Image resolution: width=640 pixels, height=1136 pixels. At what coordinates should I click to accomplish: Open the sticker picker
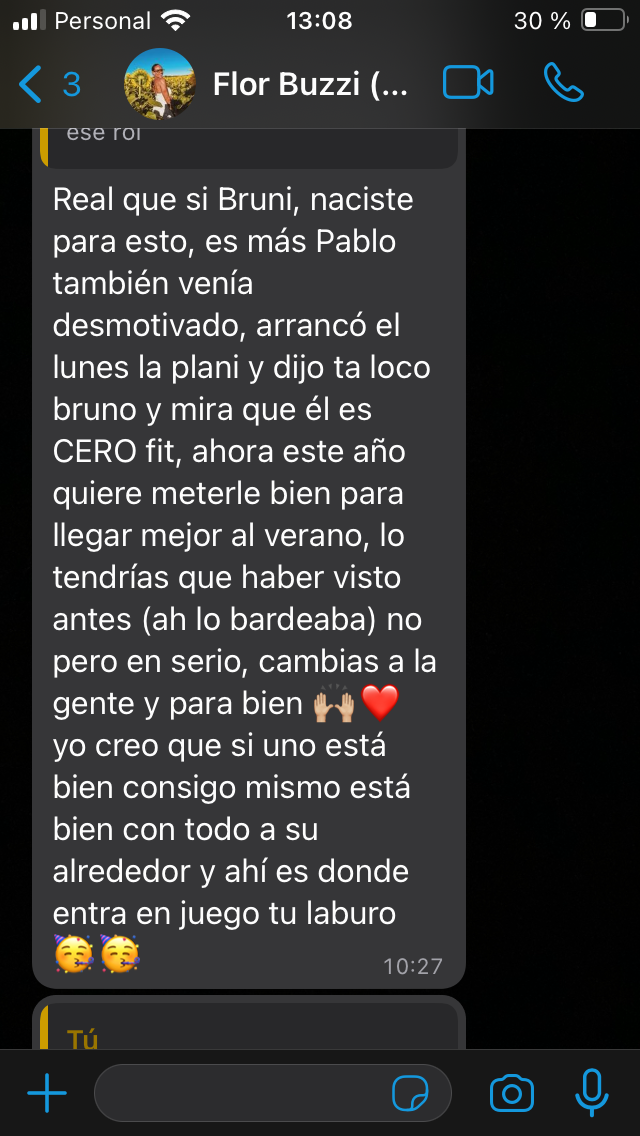pos(409,1095)
